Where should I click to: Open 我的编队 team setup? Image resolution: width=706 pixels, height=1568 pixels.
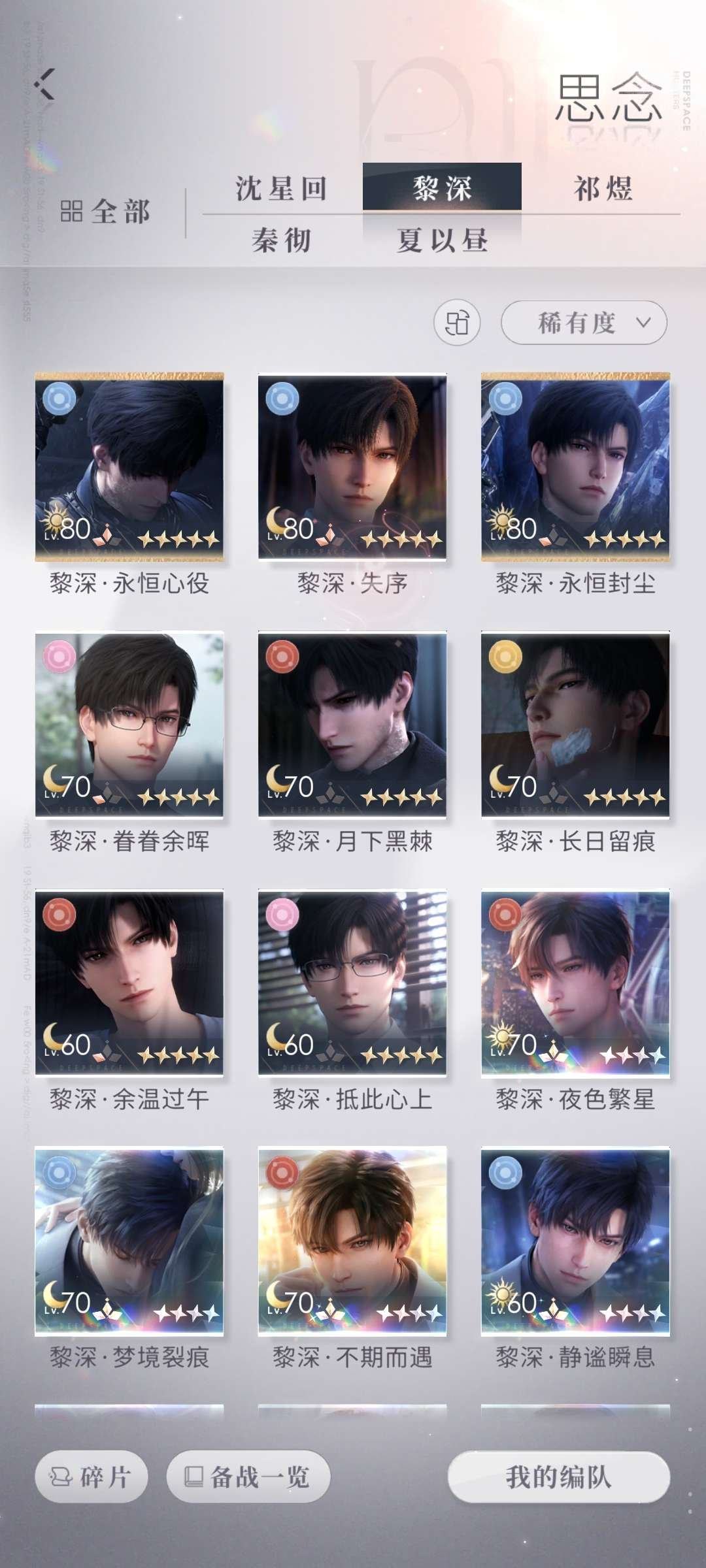[x=559, y=1477]
